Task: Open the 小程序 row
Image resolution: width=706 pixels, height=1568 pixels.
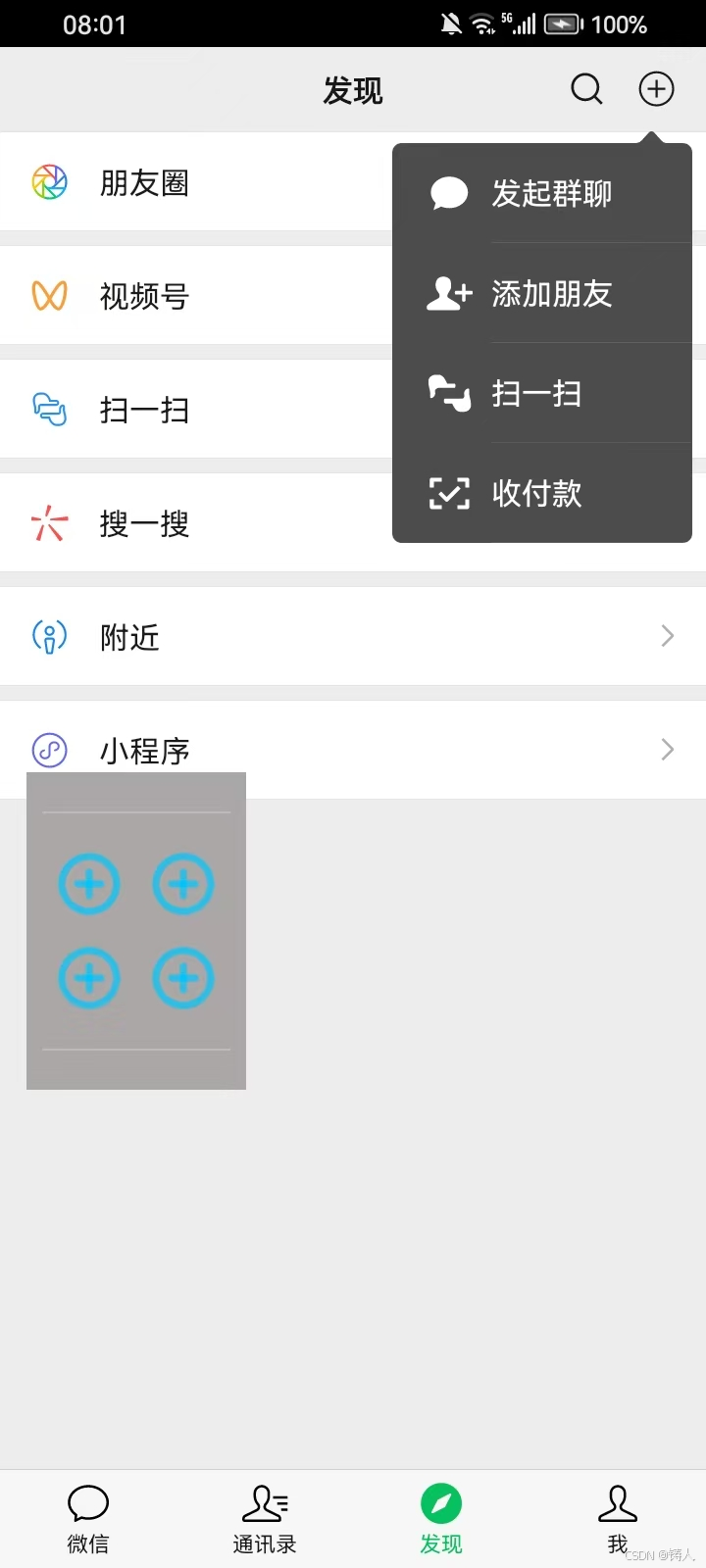Action: click(353, 751)
